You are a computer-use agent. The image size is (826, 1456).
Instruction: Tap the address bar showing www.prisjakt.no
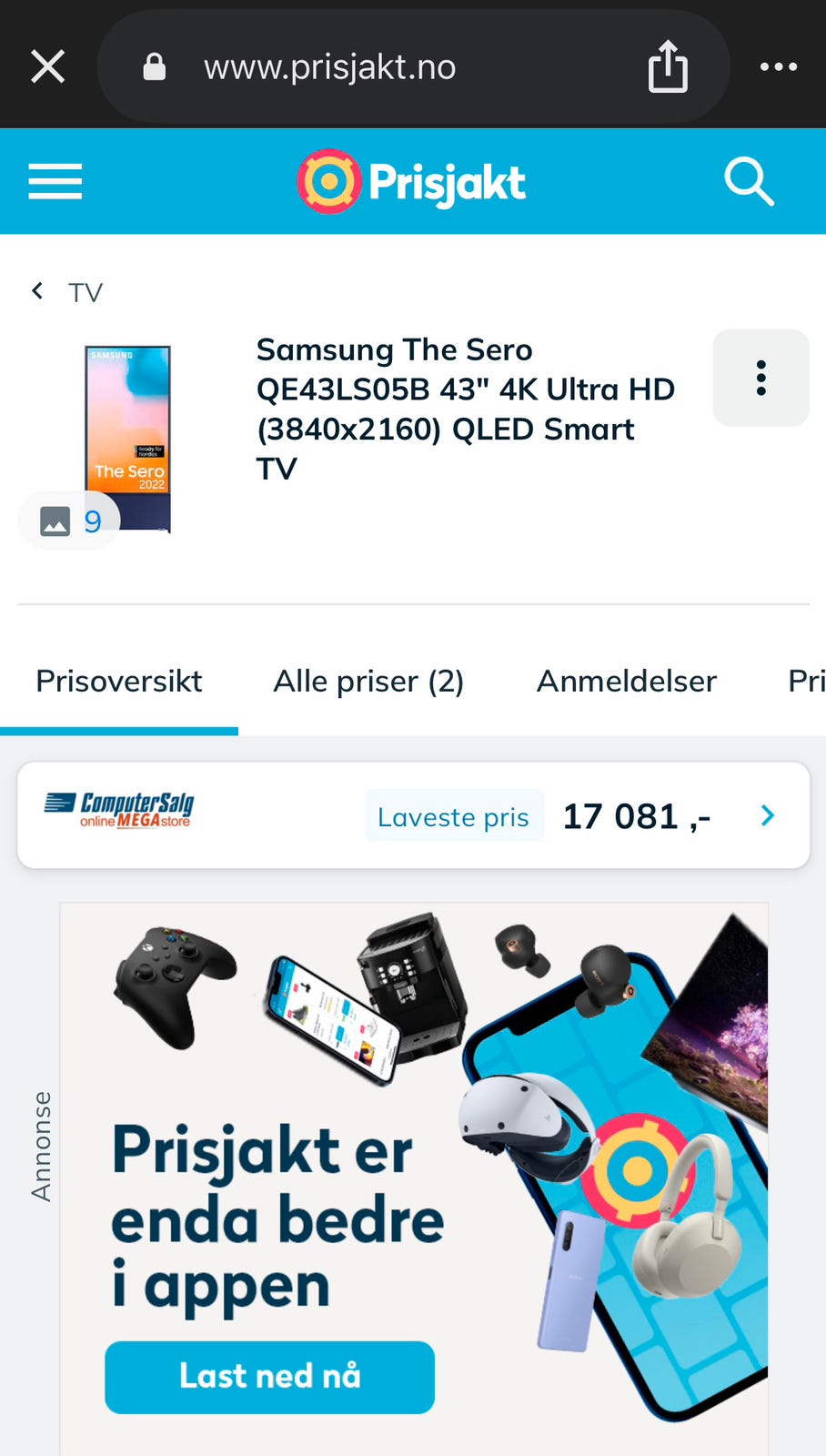pyautogui.click(x=329, y=65)
